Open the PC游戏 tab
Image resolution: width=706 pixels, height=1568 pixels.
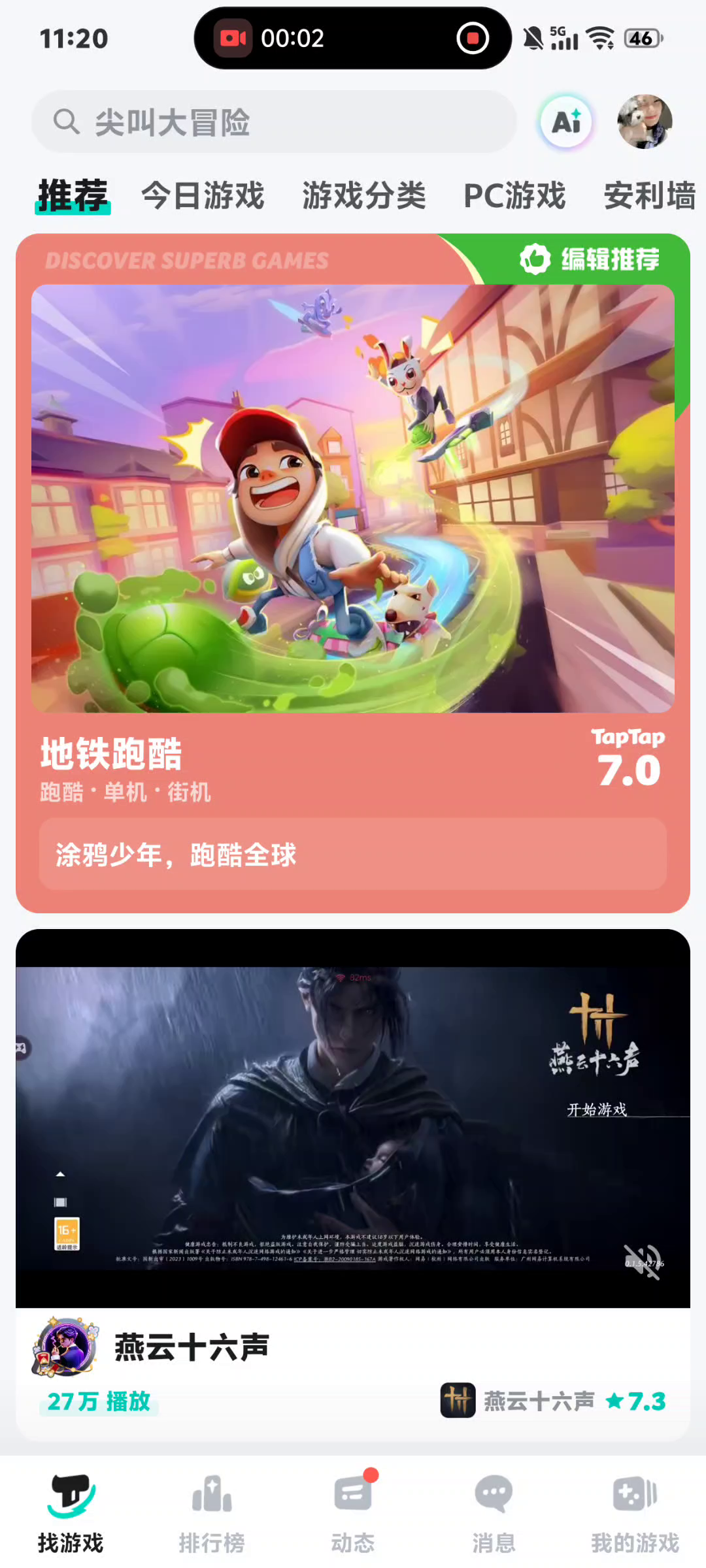[x=514, y=196]
